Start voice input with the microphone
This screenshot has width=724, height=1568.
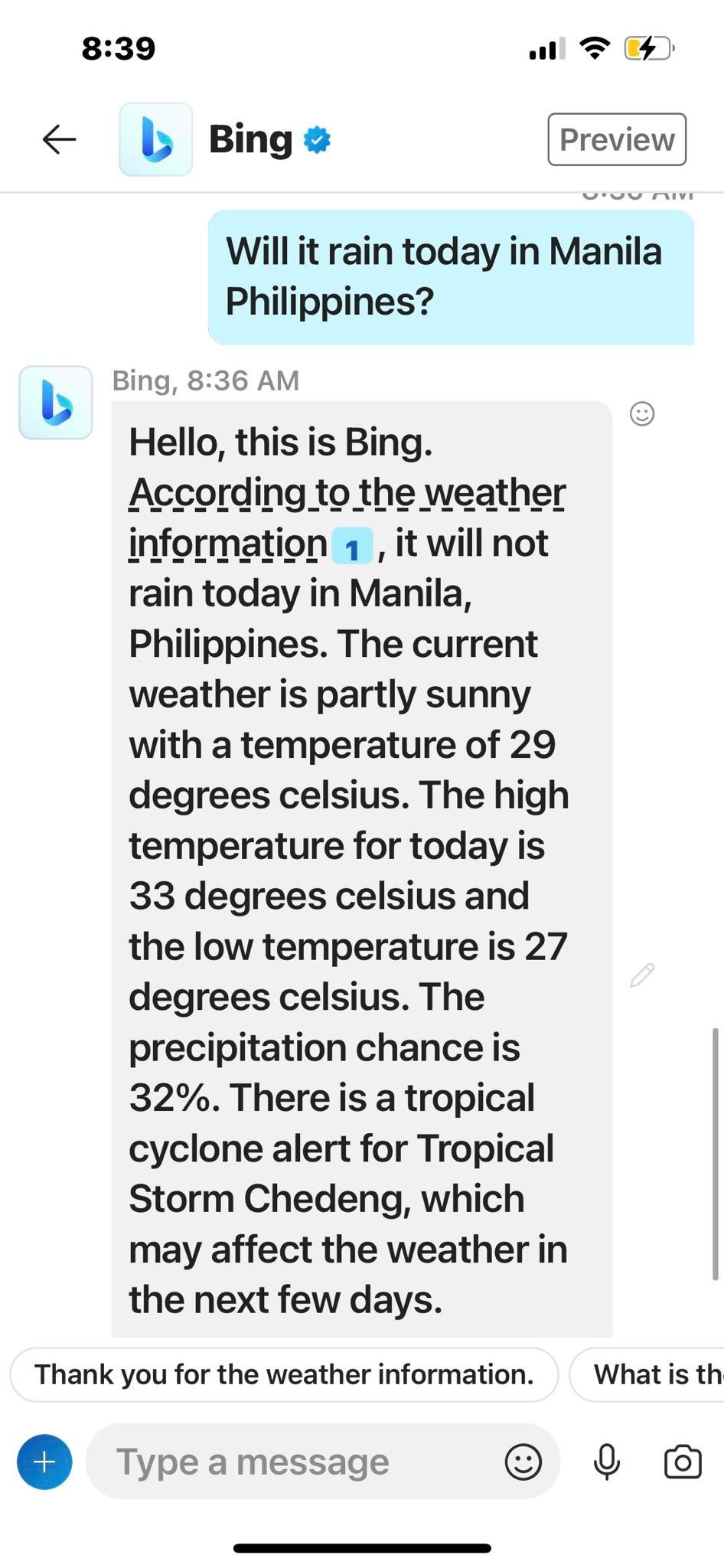tap(607, 1462)
